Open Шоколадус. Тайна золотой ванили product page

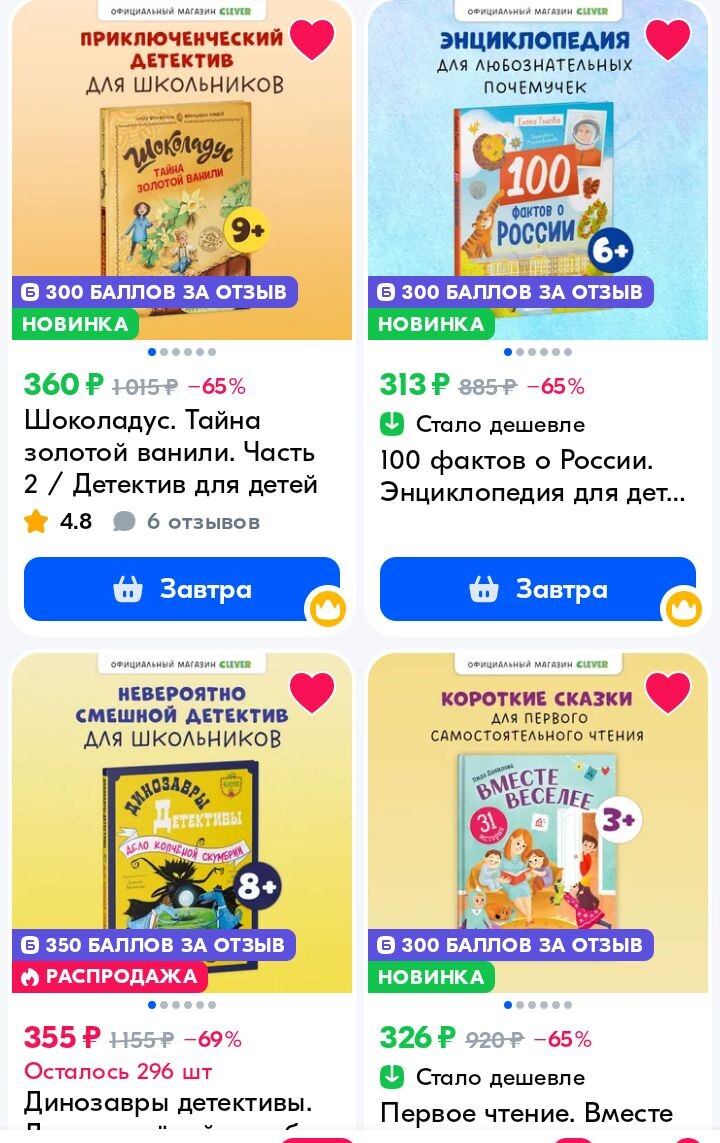pyautogui.click(x=170, y=450)
